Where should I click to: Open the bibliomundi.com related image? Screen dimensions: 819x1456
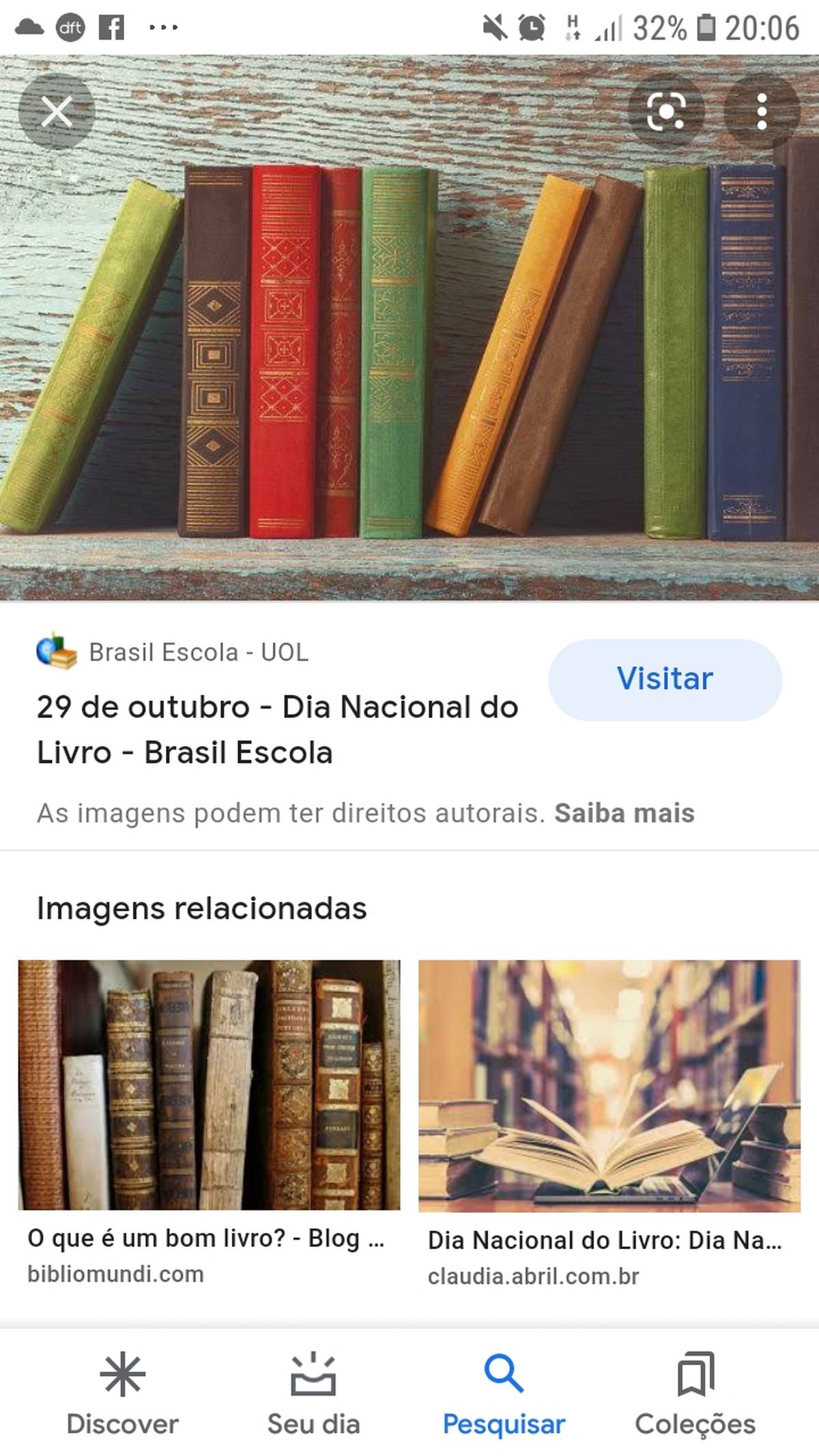[x=209, y=1085]
